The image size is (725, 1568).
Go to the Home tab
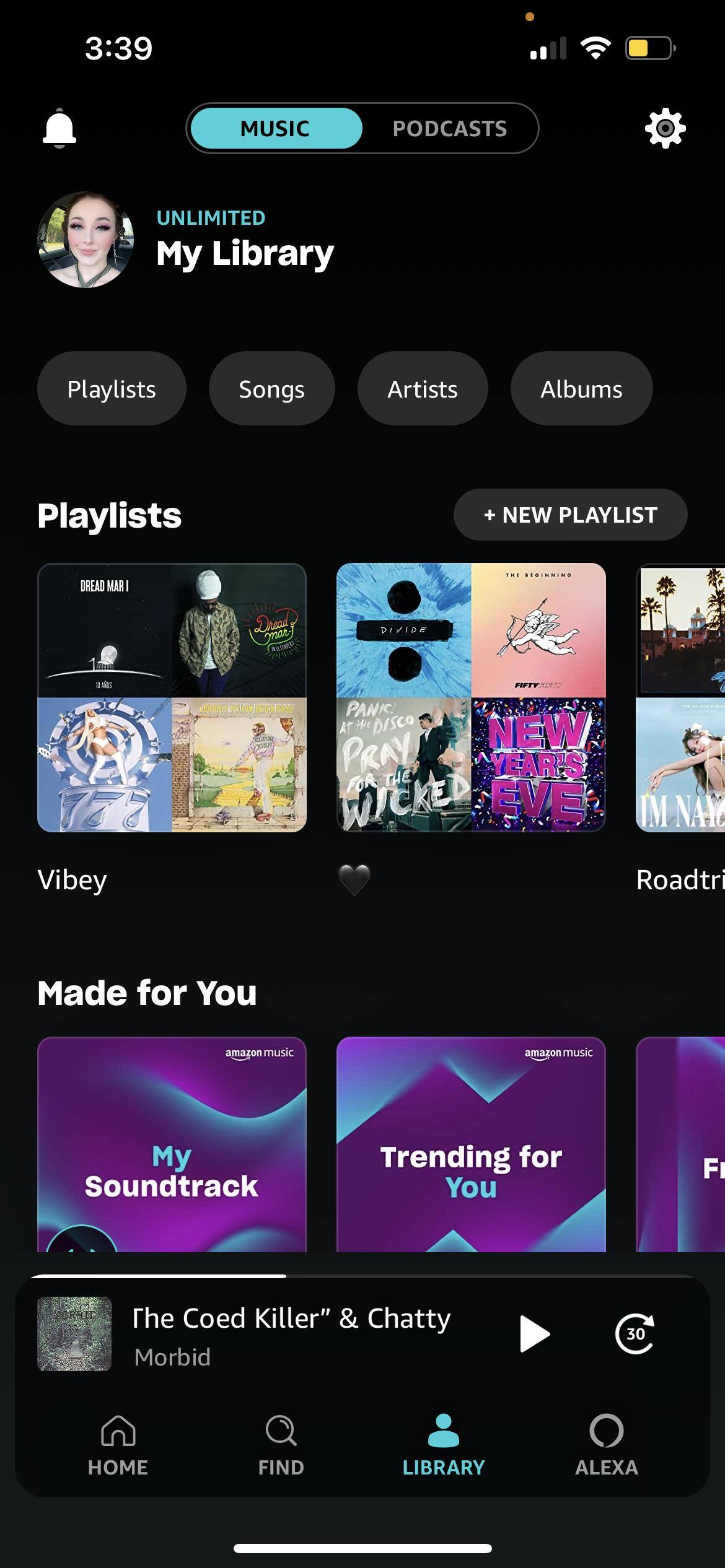(118, 1445)
